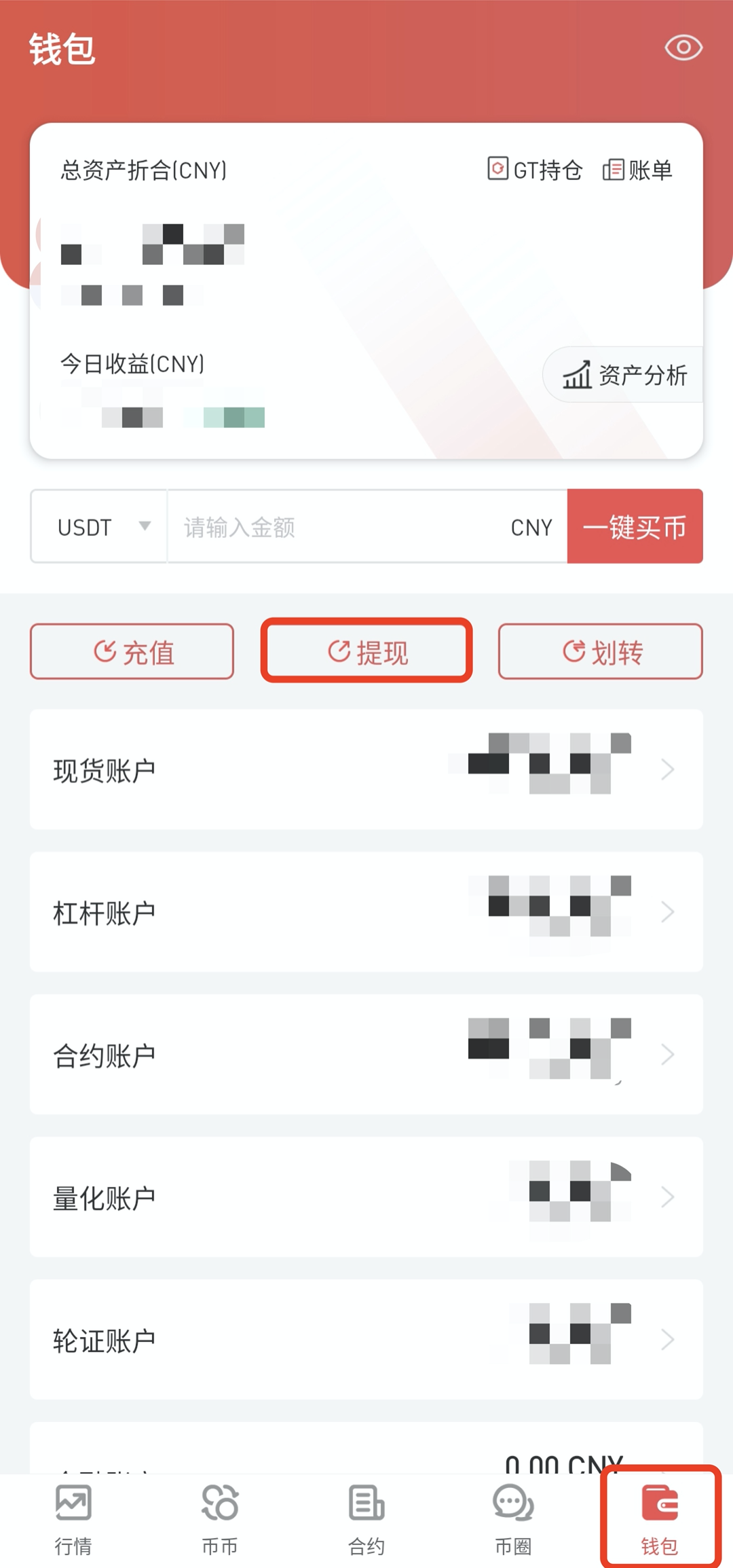The image size is (733, 1568).
Task: Open the 账单 bills page
Action: coord(637,170)
